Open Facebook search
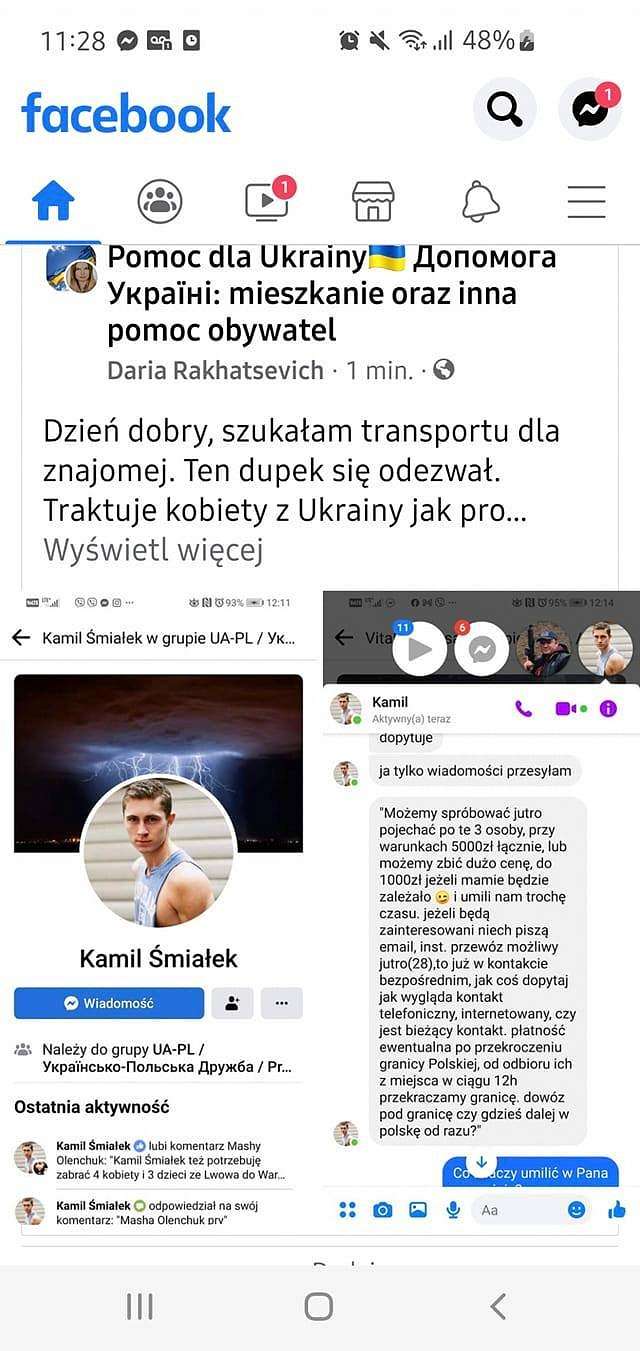Screen dimensions: 640x1351 (x=505, y=109)
